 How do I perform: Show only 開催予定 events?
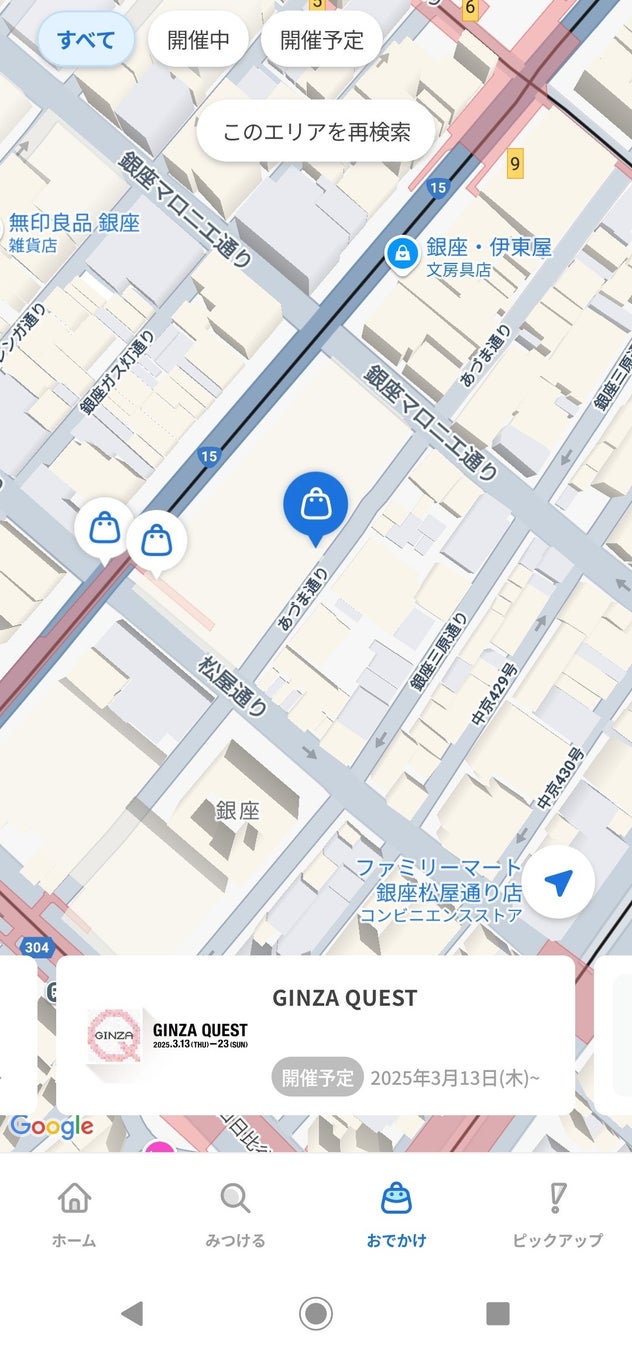click(x=322, y=40)
